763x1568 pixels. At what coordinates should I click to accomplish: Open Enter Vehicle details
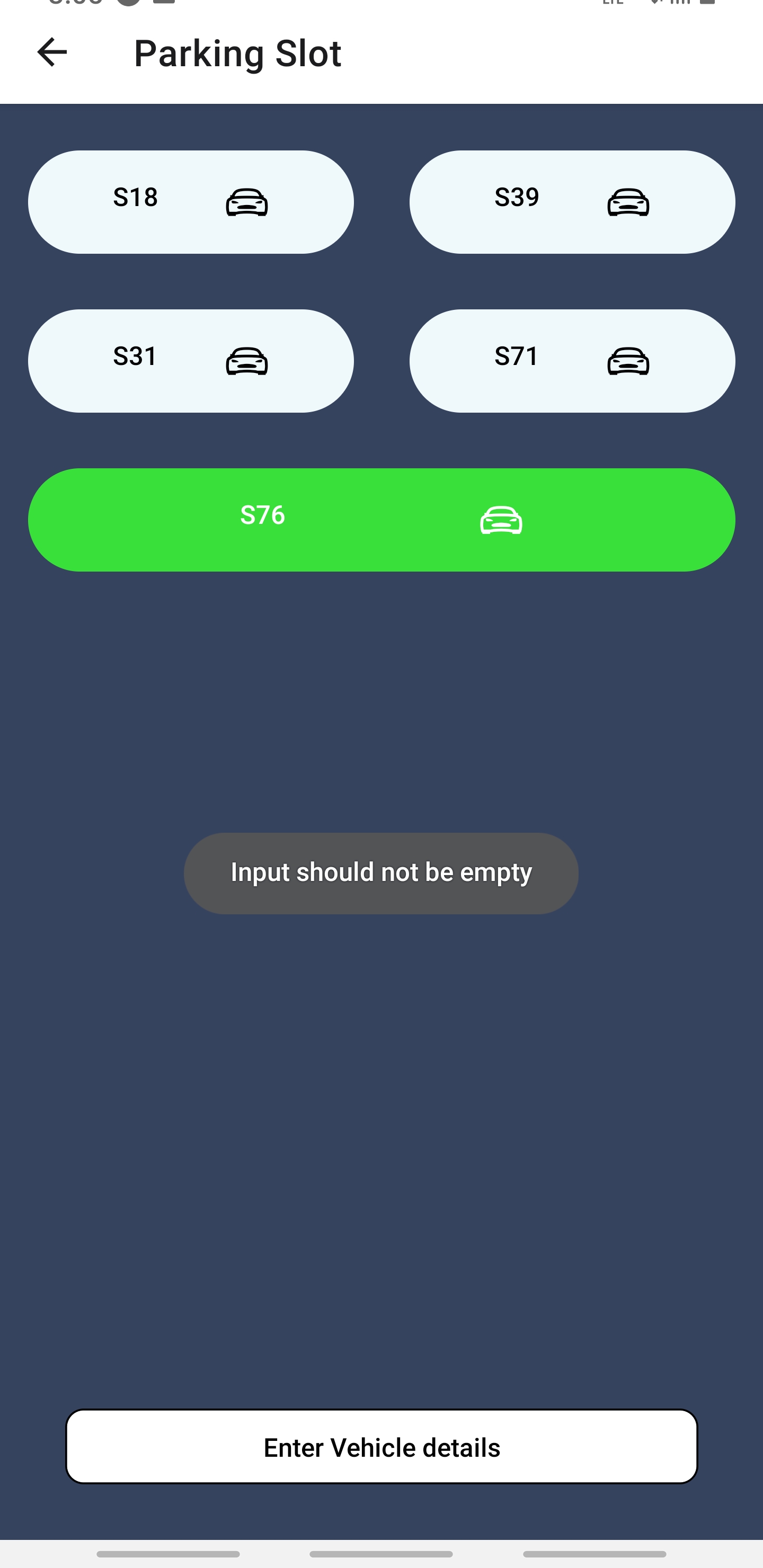381,1447
